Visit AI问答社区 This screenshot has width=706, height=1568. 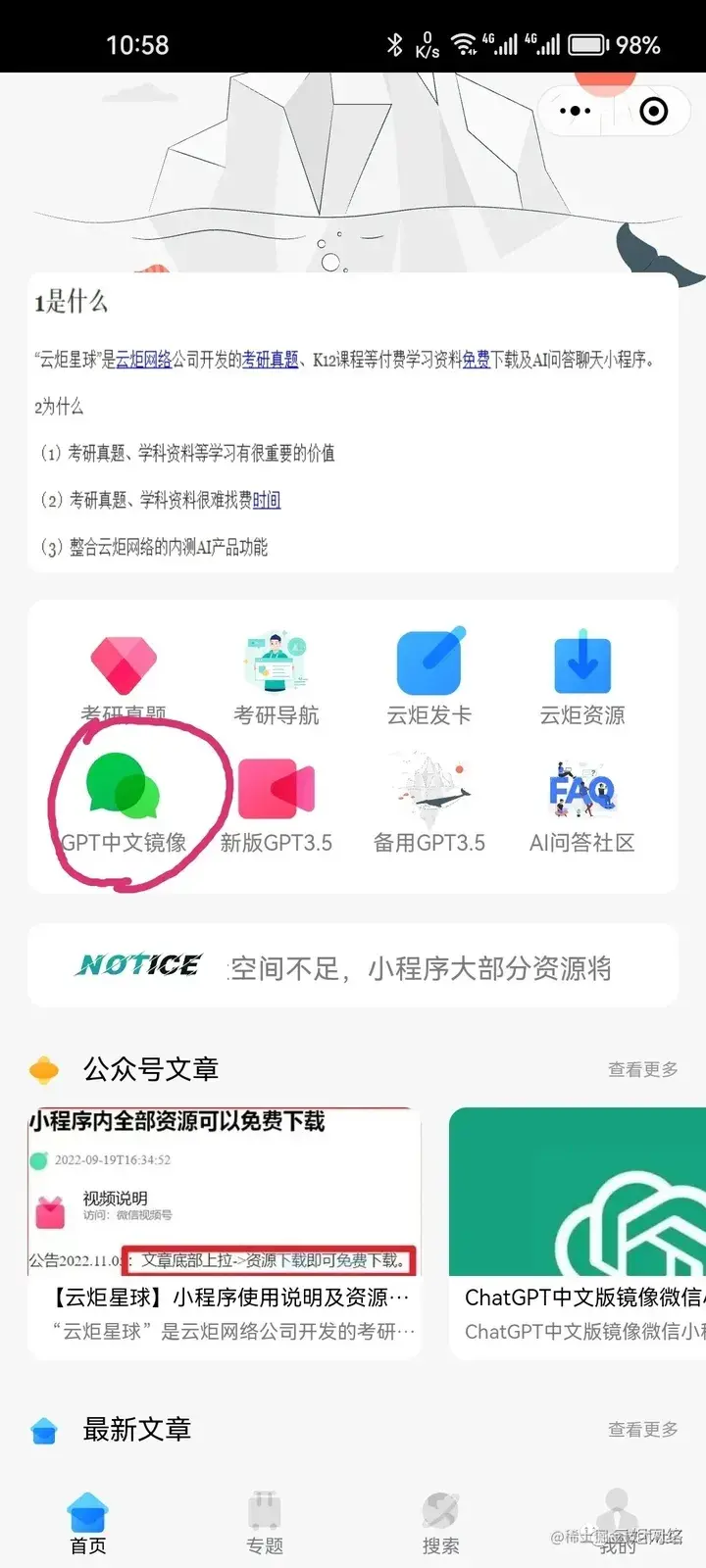(581, 805)
